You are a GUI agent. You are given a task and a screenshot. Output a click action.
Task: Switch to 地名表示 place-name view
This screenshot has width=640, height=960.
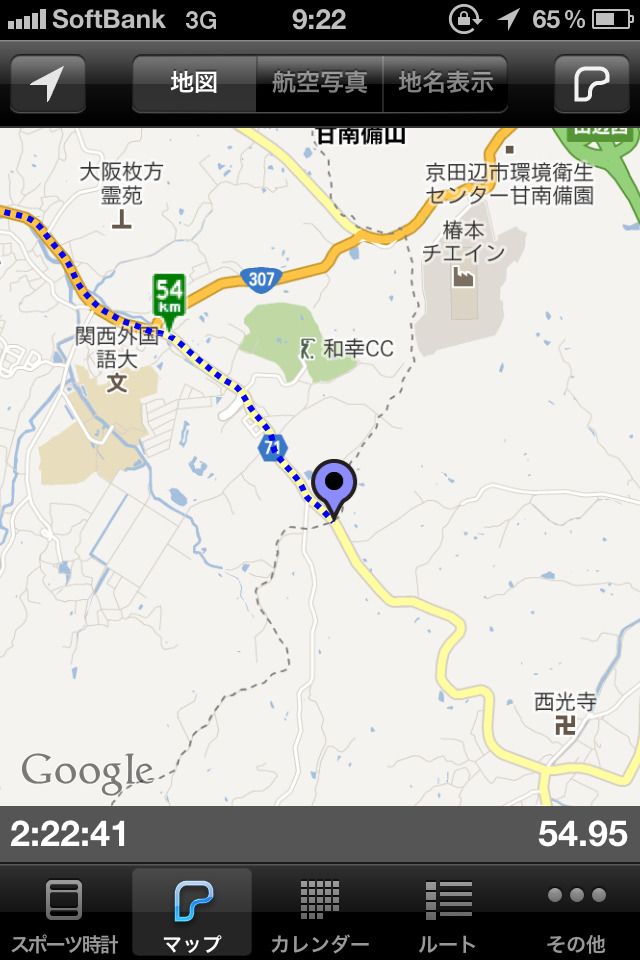(446, 83)
